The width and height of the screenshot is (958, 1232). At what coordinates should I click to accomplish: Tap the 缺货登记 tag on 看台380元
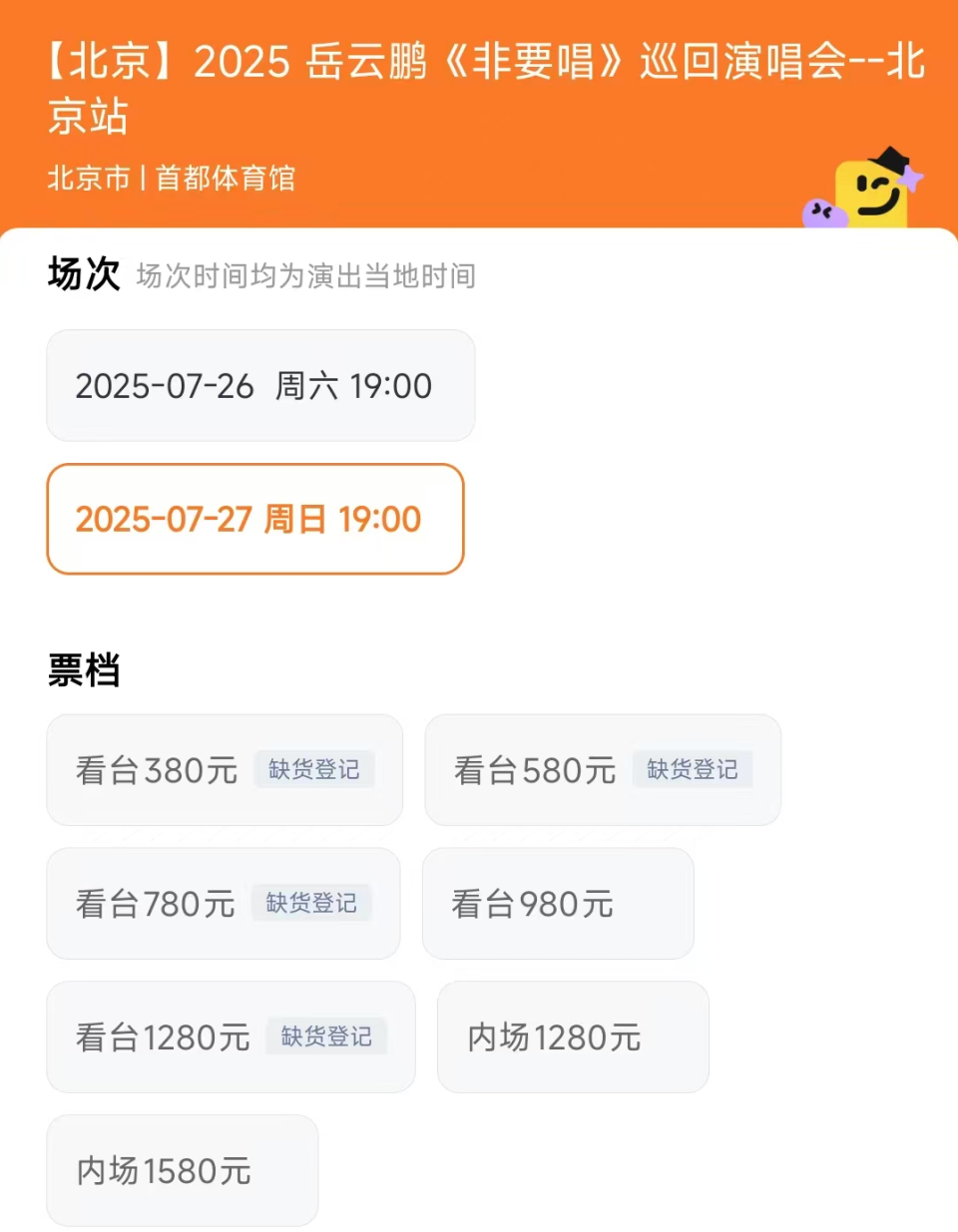point(314,770)
